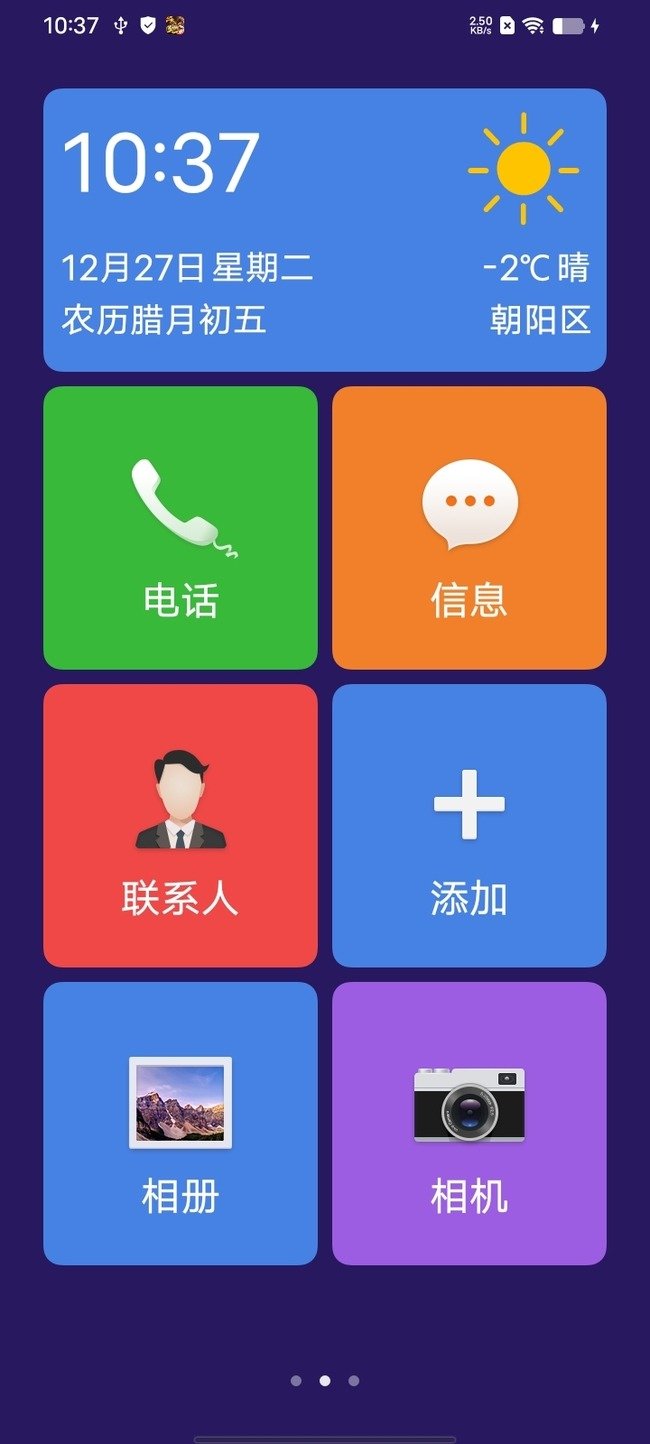This screenshot has height=1444, width=650.
Task: Open the 相册 photo album tile
Action: (180, 1123)
